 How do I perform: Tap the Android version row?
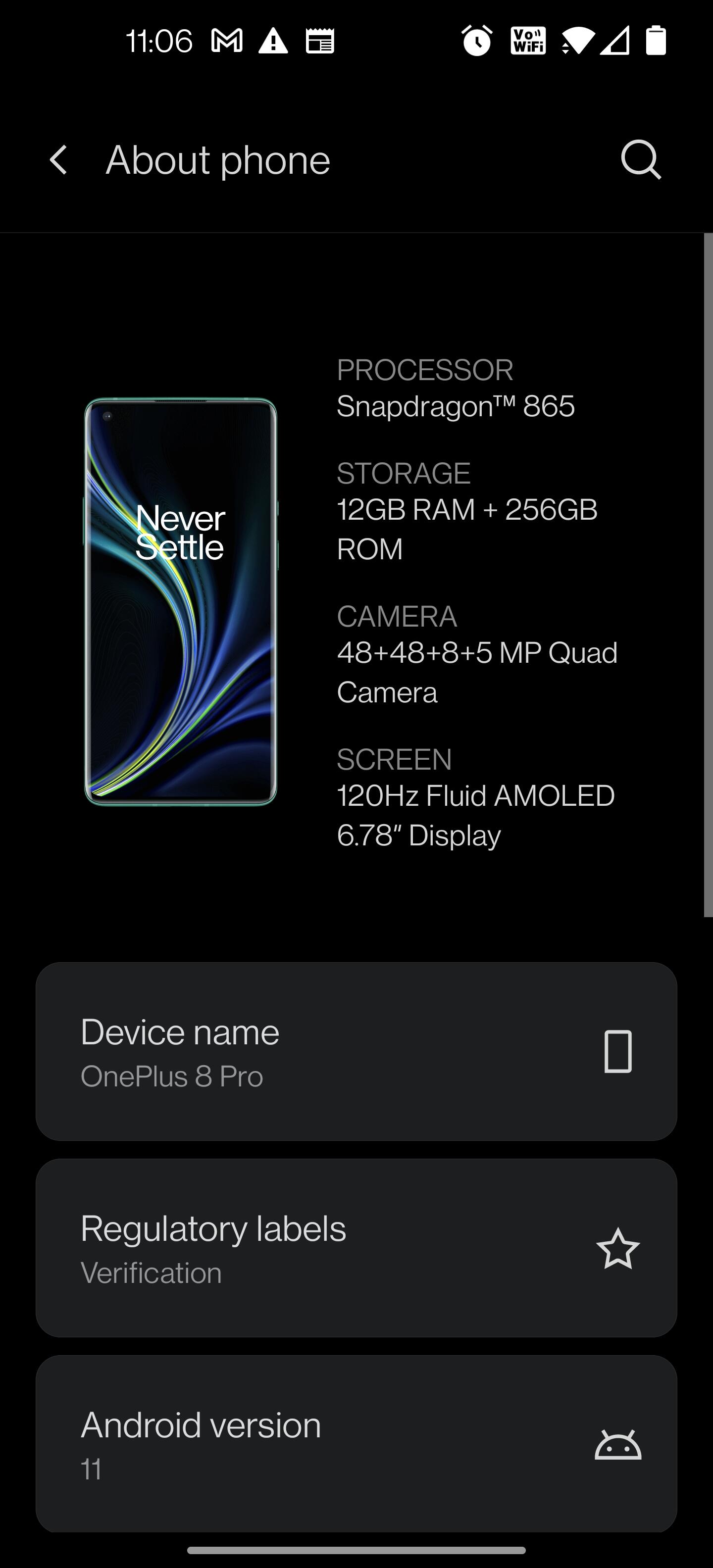356,1444
